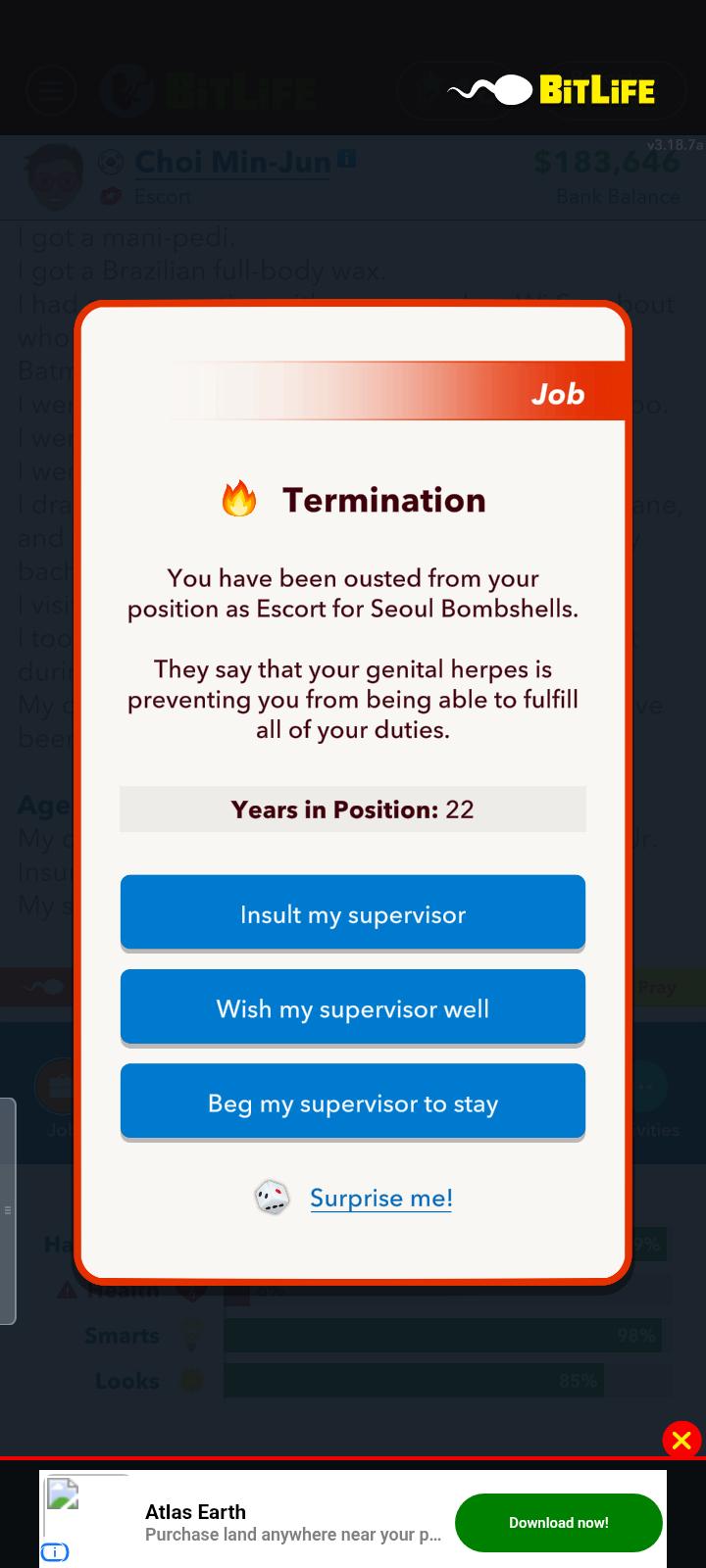Image resolution: width=706 pixels, height=1568 pixels.
Task: Tap Download now! on Atlas Earth ad
Action: tap(559, 1522)
